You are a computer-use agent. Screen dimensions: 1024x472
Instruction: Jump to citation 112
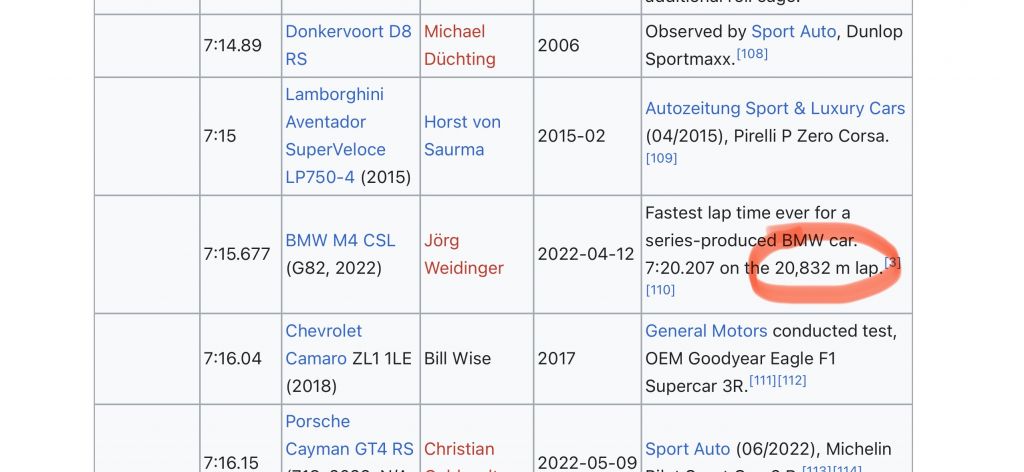pos(791,381)
